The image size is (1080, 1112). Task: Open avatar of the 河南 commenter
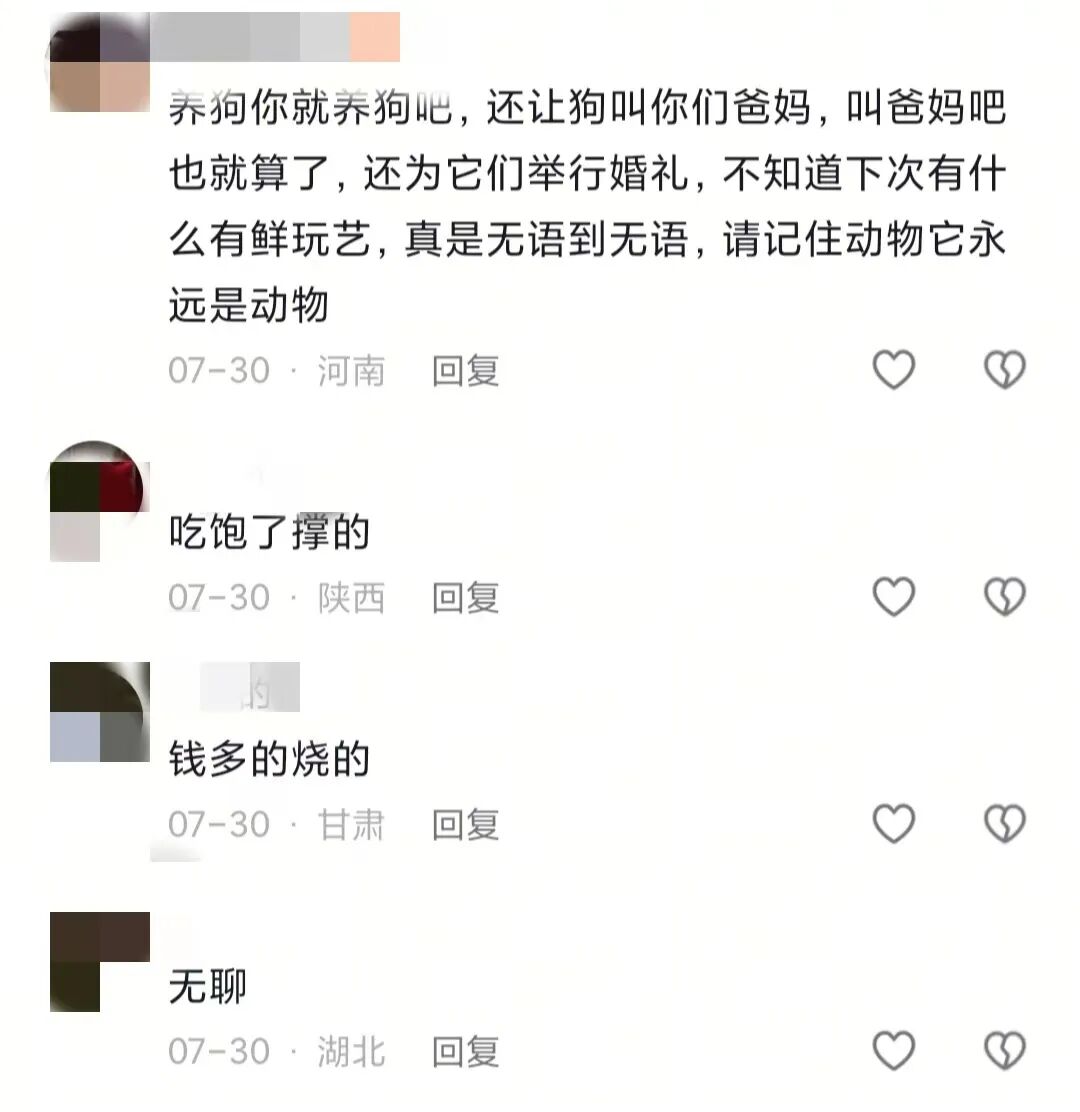pyautogui.click(x=98, y=62)
